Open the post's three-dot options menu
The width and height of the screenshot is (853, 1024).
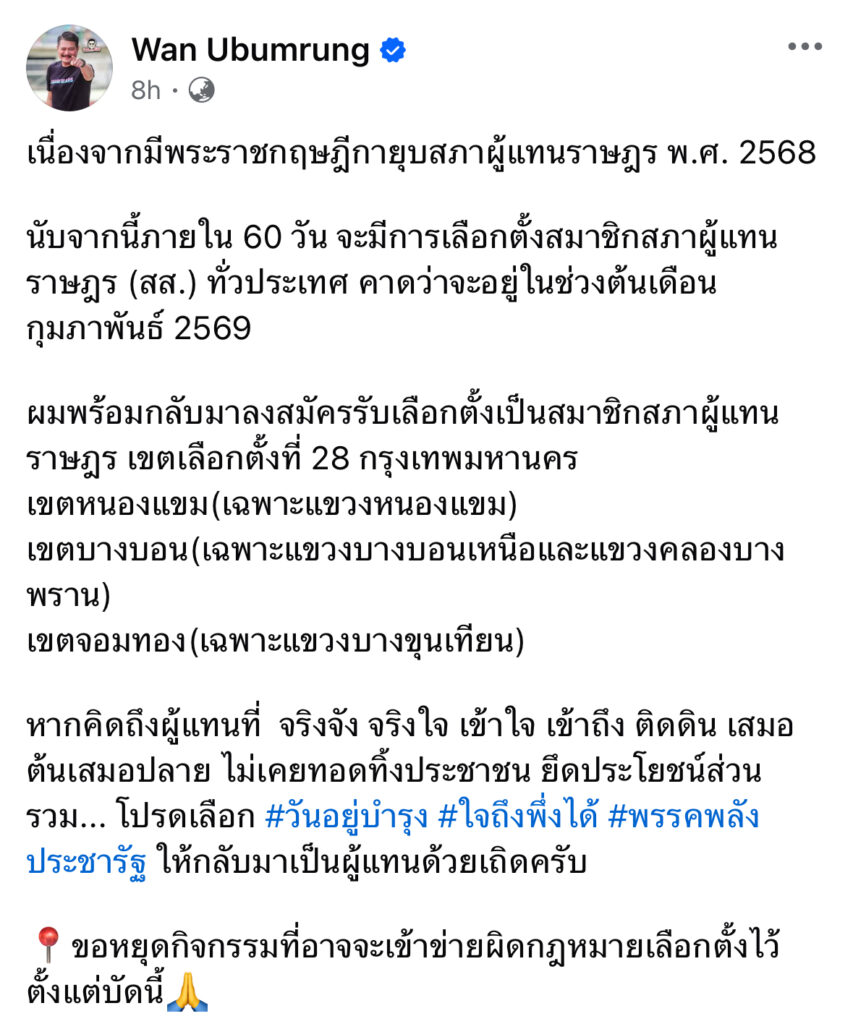(804, 47)
